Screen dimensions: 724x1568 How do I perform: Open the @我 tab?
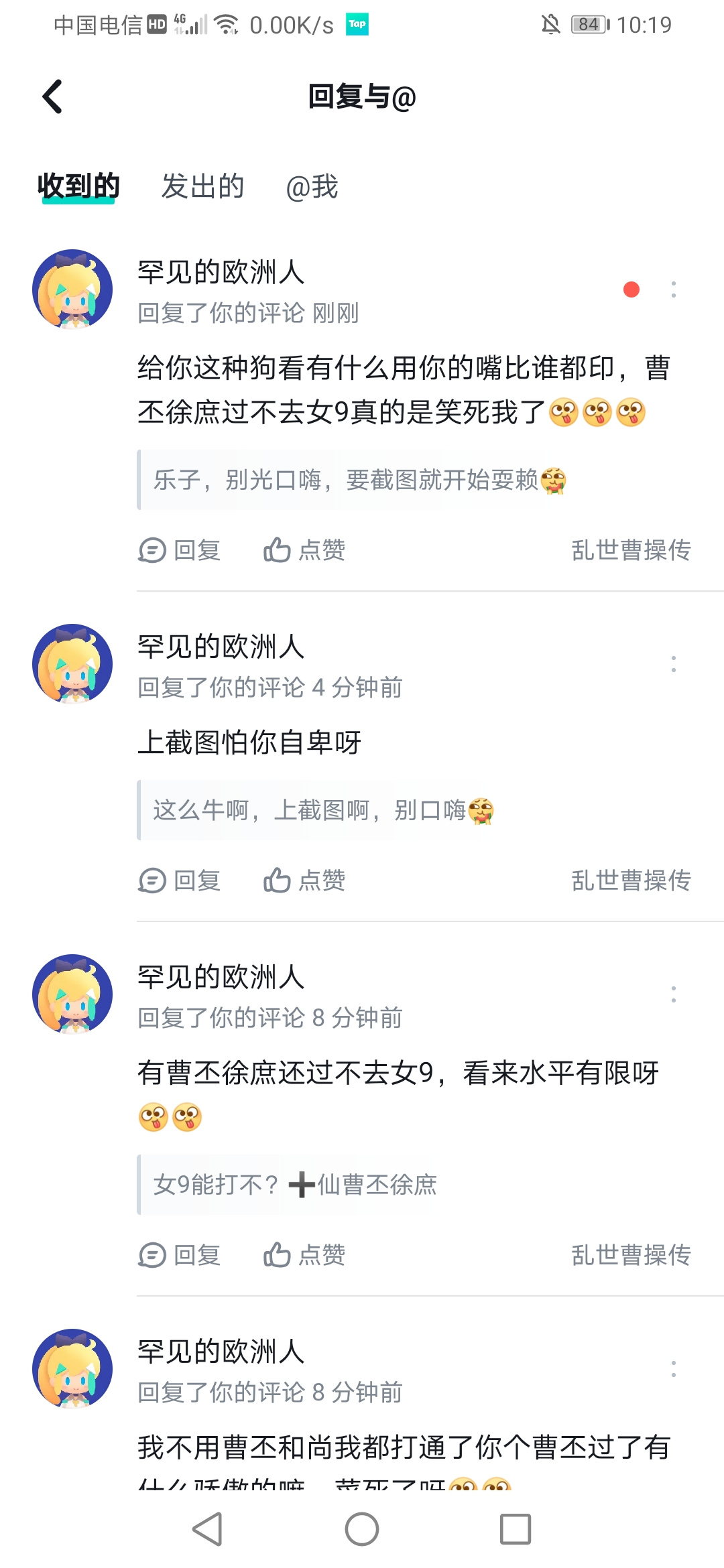(312, 186)
